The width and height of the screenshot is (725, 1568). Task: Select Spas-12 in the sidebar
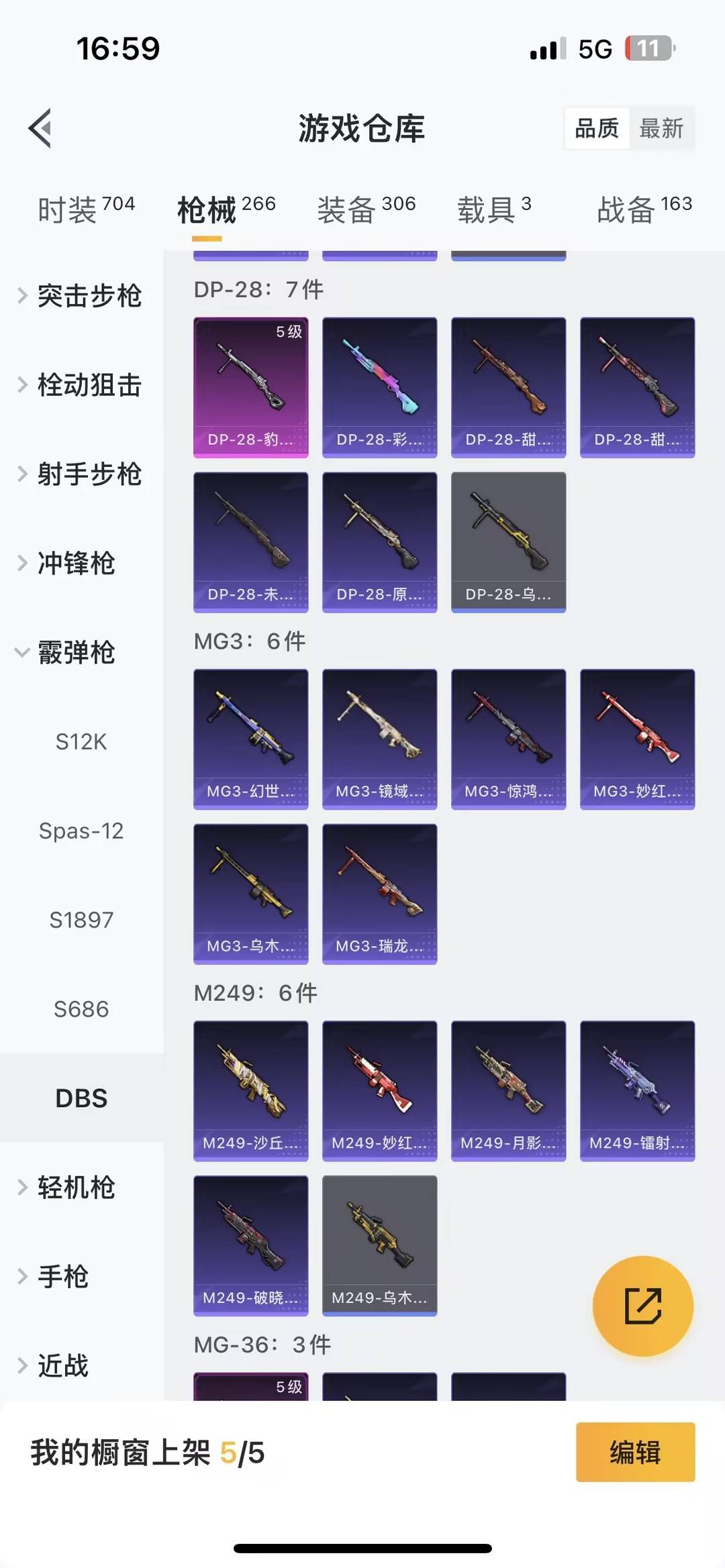tap(81, 831)
